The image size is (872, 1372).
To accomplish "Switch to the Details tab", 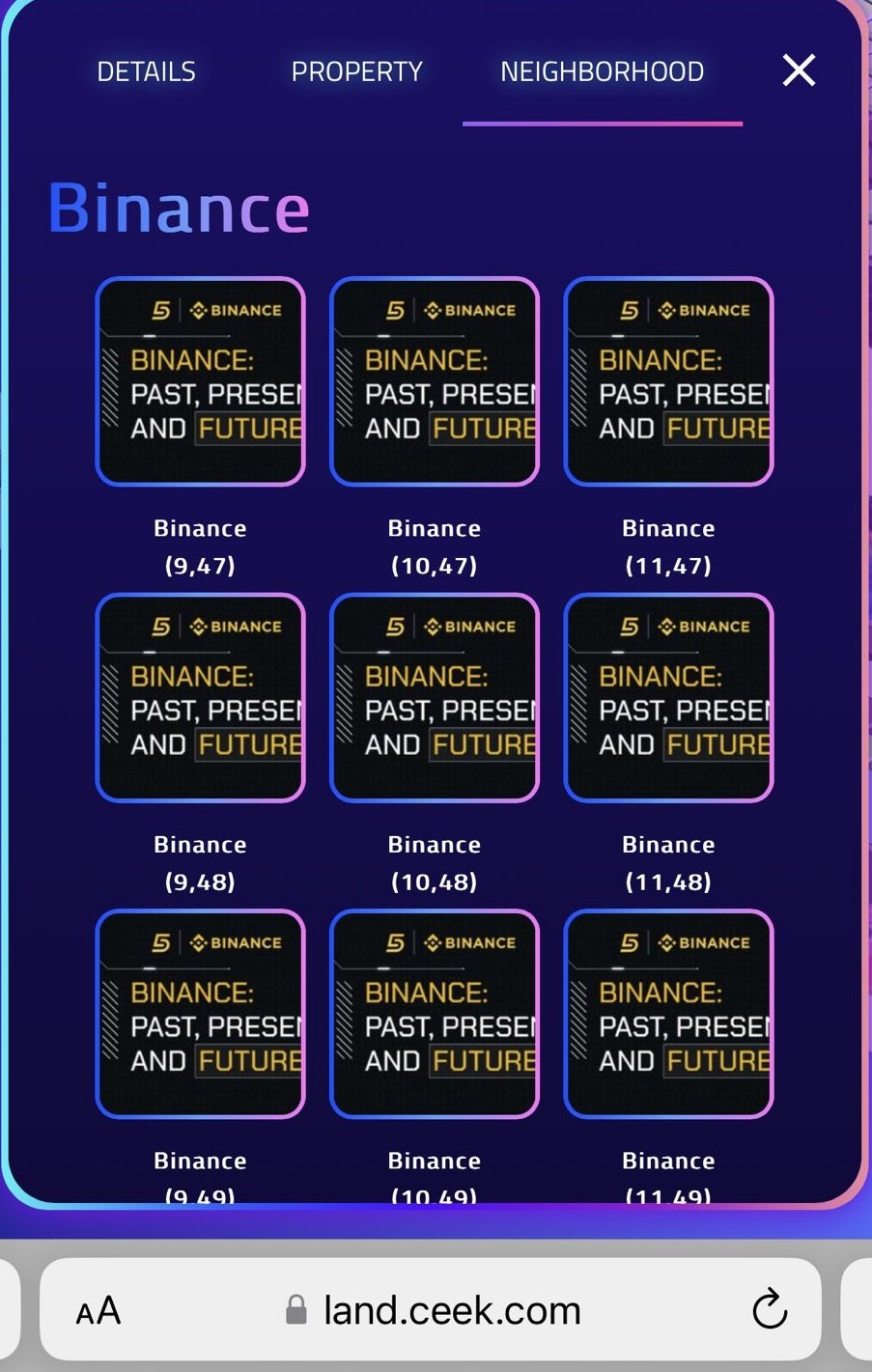I will pyautogui.click(x=146, y=71).
